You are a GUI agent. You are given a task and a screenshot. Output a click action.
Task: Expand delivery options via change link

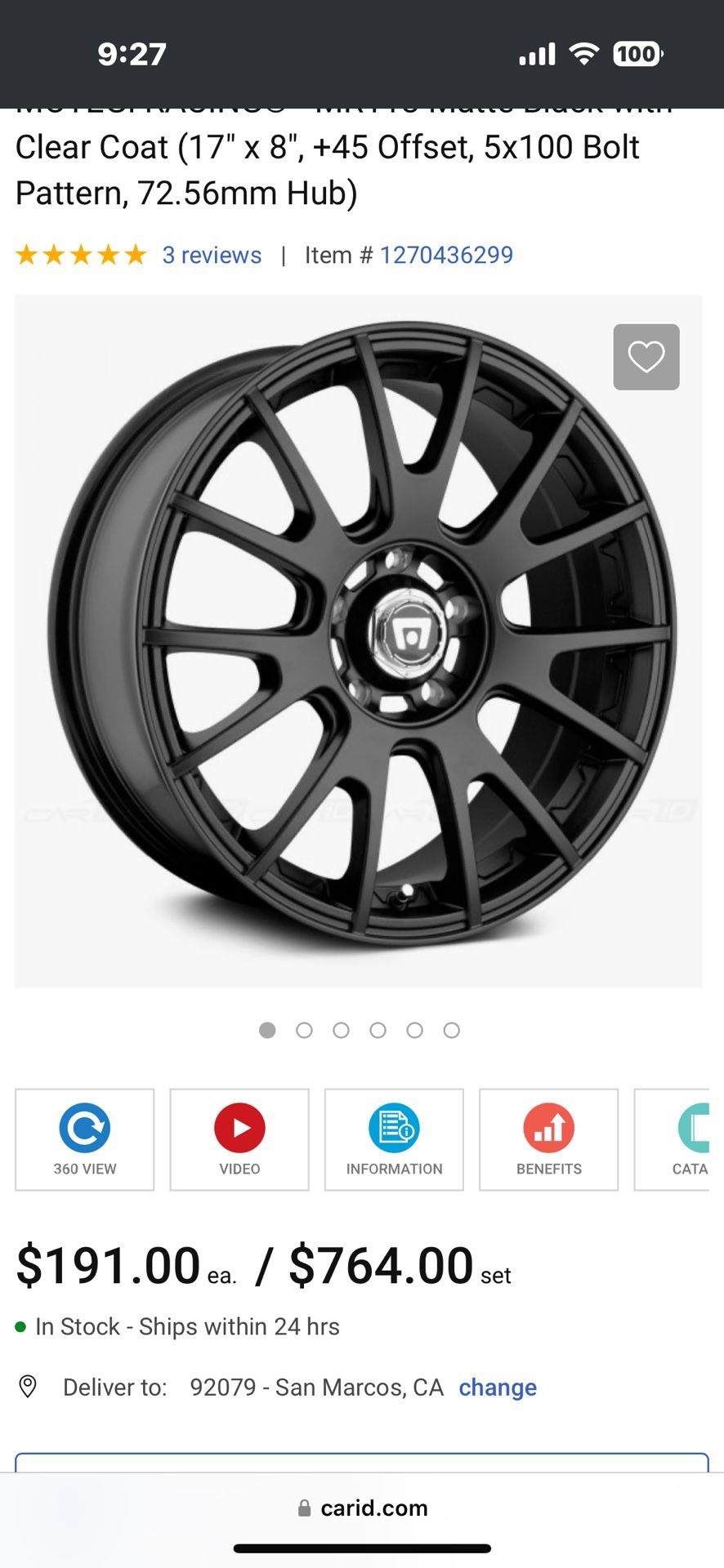pos(498,1387)
